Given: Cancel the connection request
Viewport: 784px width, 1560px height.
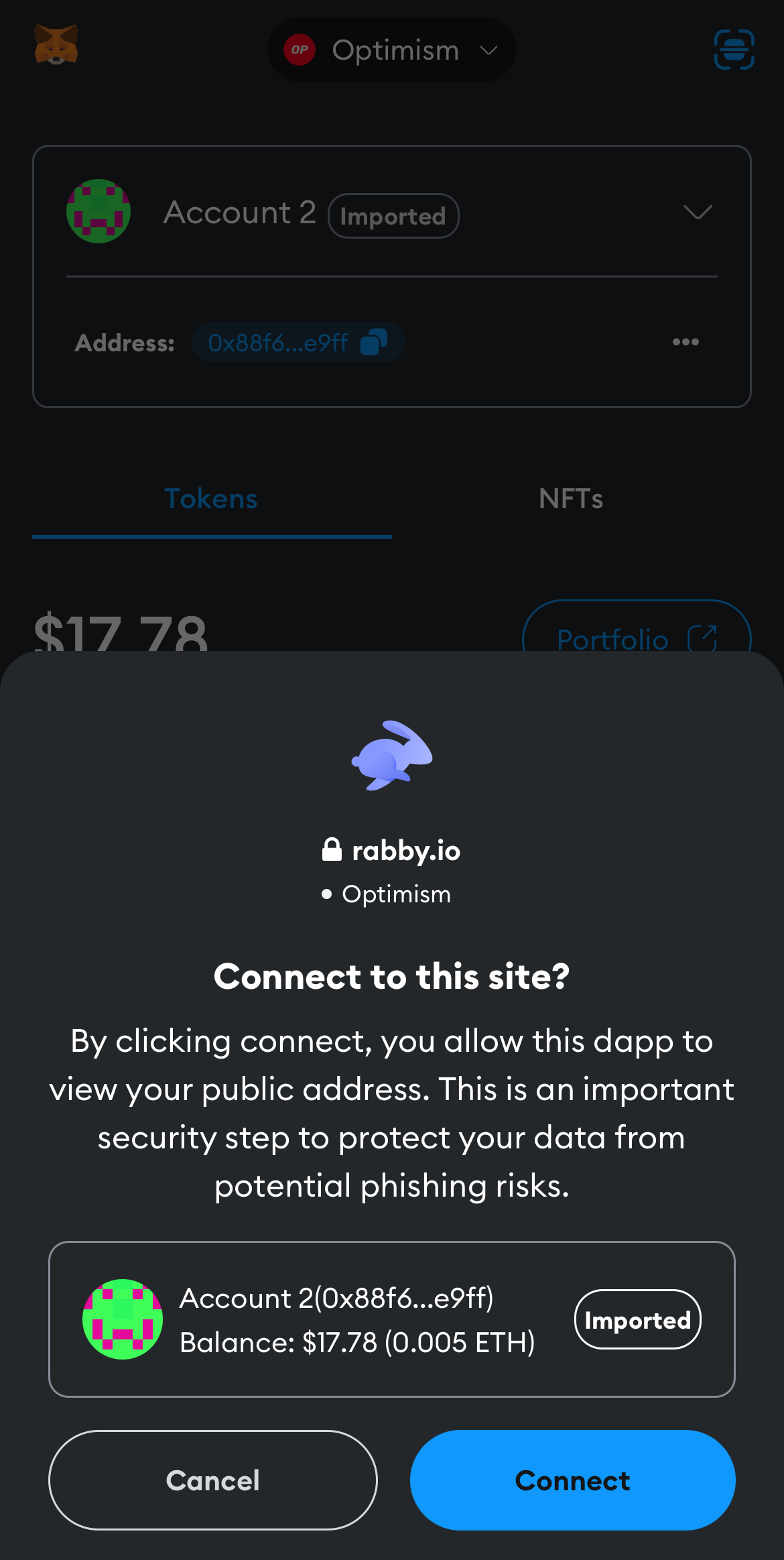Looking at the screenshot, I should [x=212, y=1480].
